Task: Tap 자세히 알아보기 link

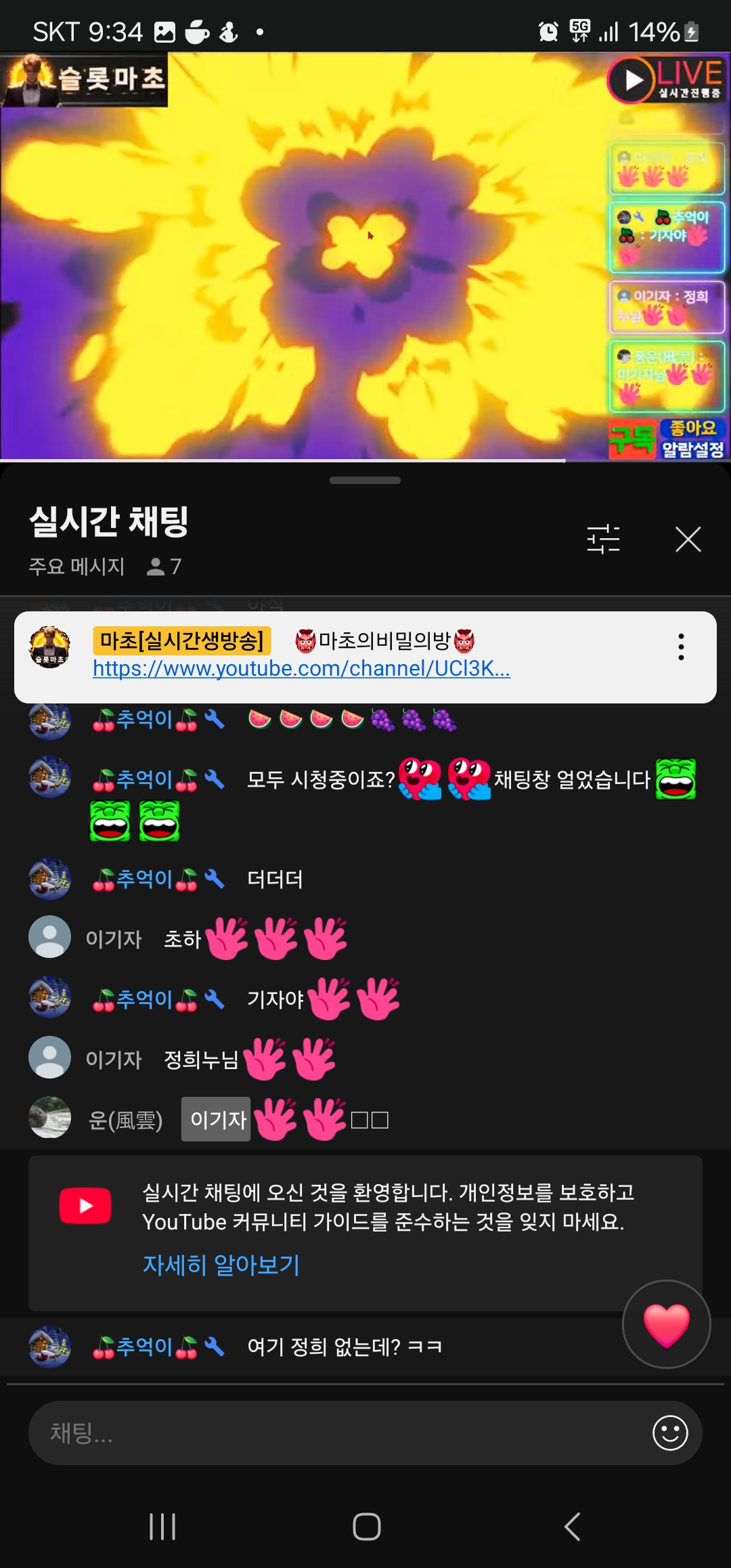Action: 221,1265
